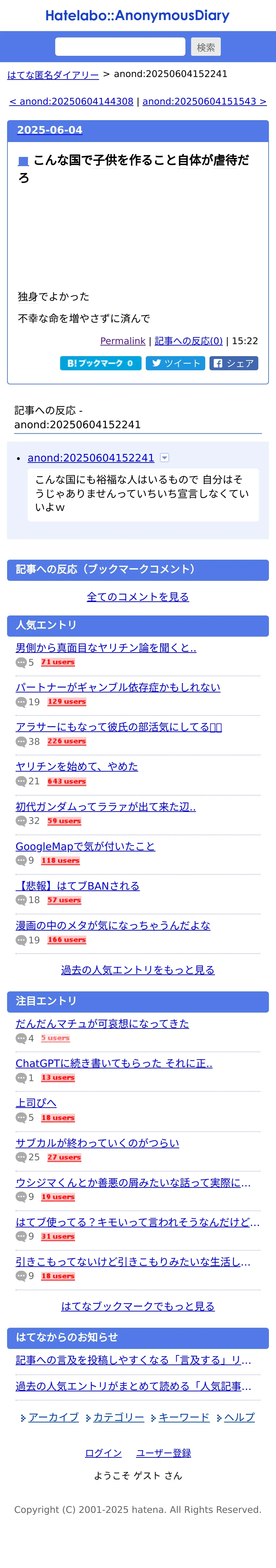The width and height of the screenshot is (276, 1568).
Task: Open はてなブックマークでもっと見る link
Action: [x=138, y=1306]
